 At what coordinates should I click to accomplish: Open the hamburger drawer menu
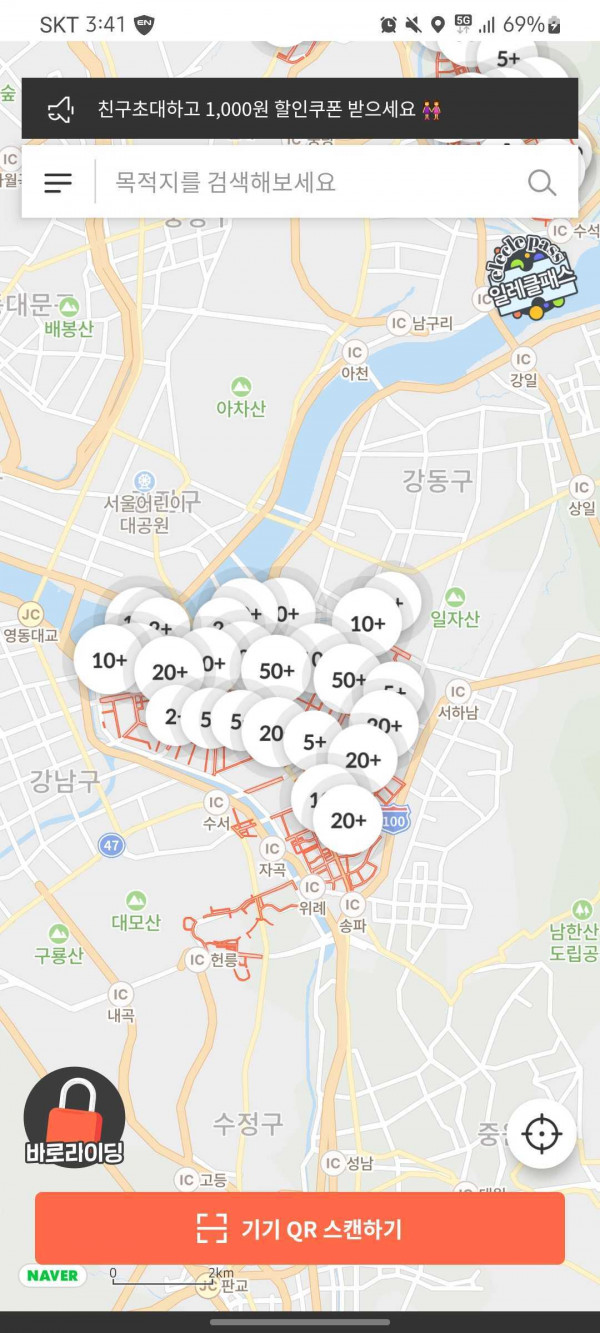tap(58, 182)
